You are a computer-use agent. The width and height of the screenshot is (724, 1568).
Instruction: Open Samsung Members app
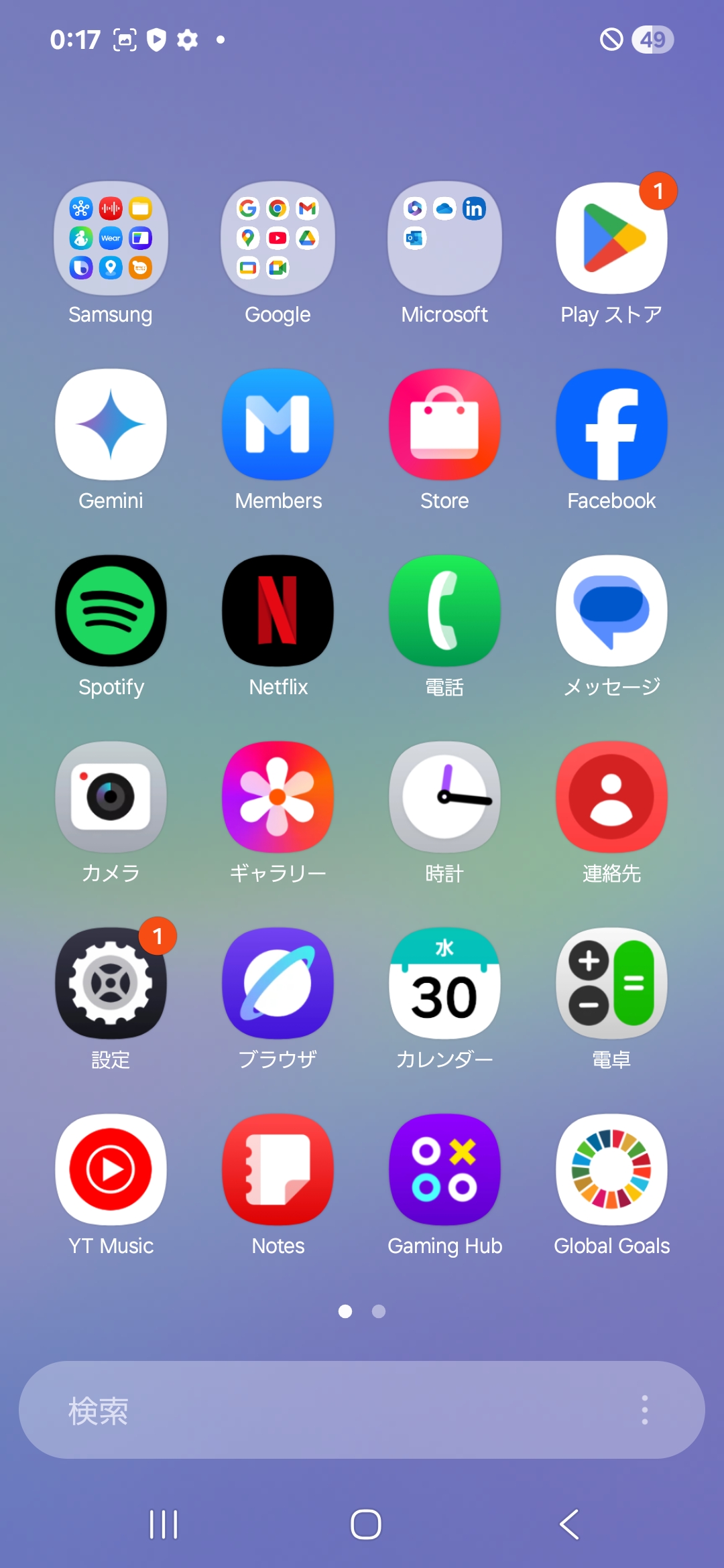tap(278, 425)
